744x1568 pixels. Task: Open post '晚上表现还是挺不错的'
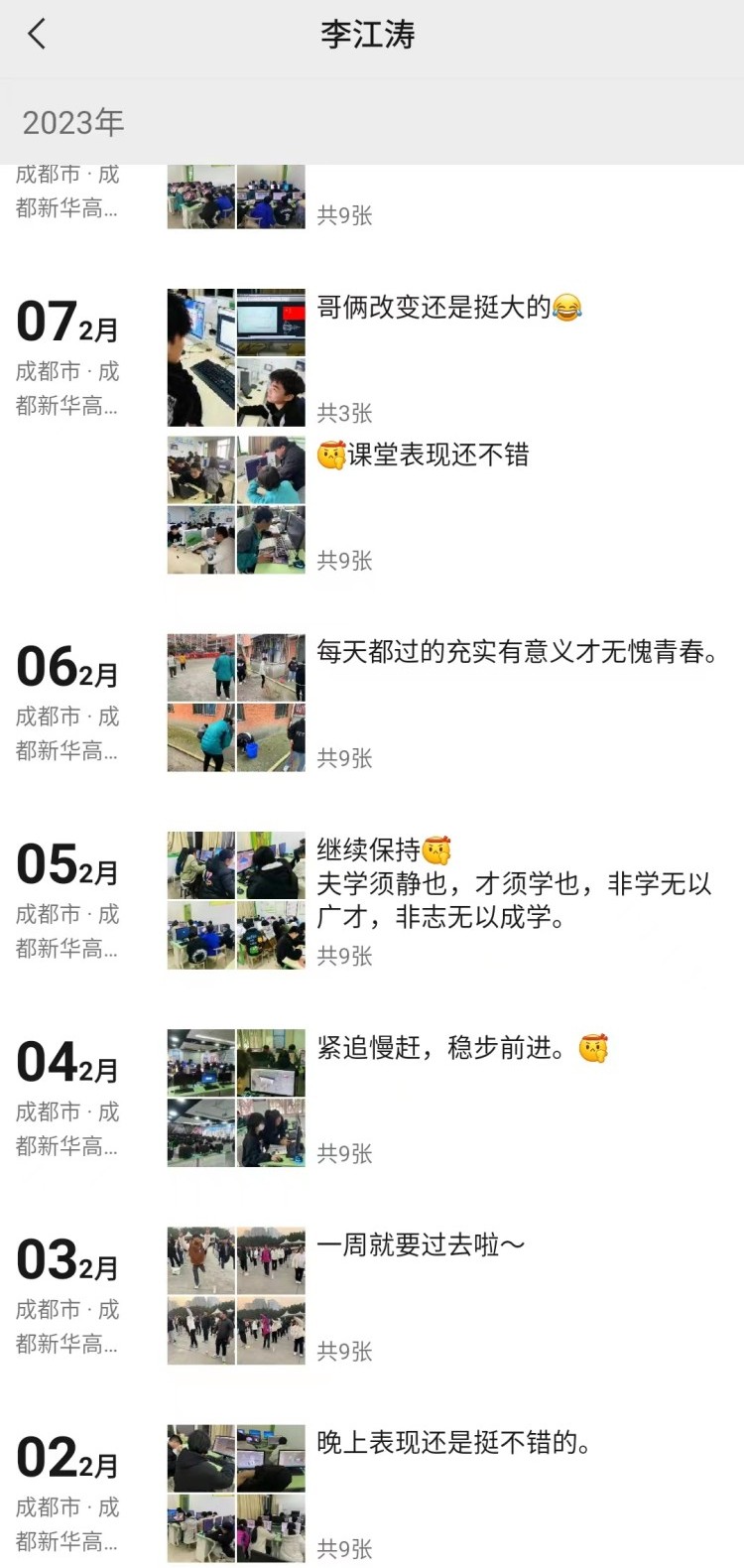click(453, 1443)
